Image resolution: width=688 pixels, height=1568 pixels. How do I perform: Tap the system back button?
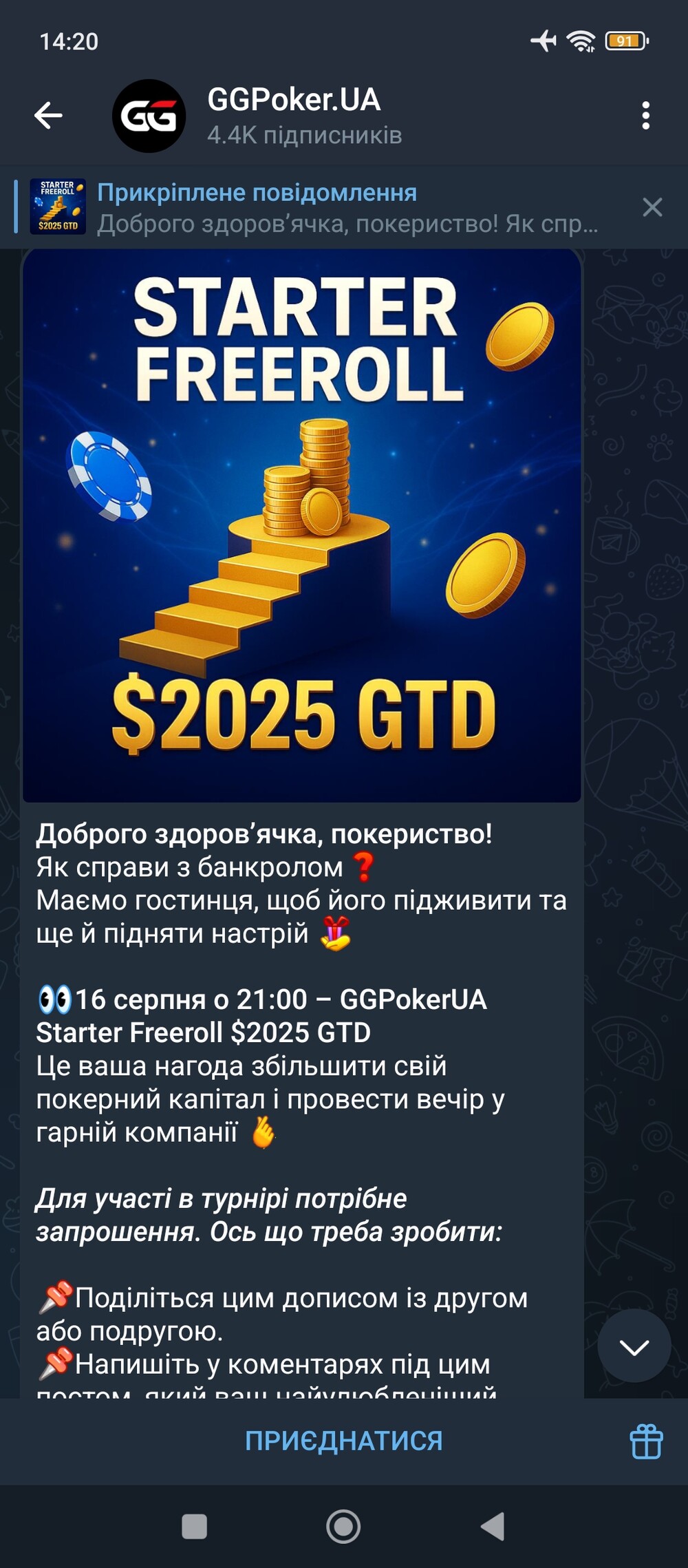point(493,1526)
